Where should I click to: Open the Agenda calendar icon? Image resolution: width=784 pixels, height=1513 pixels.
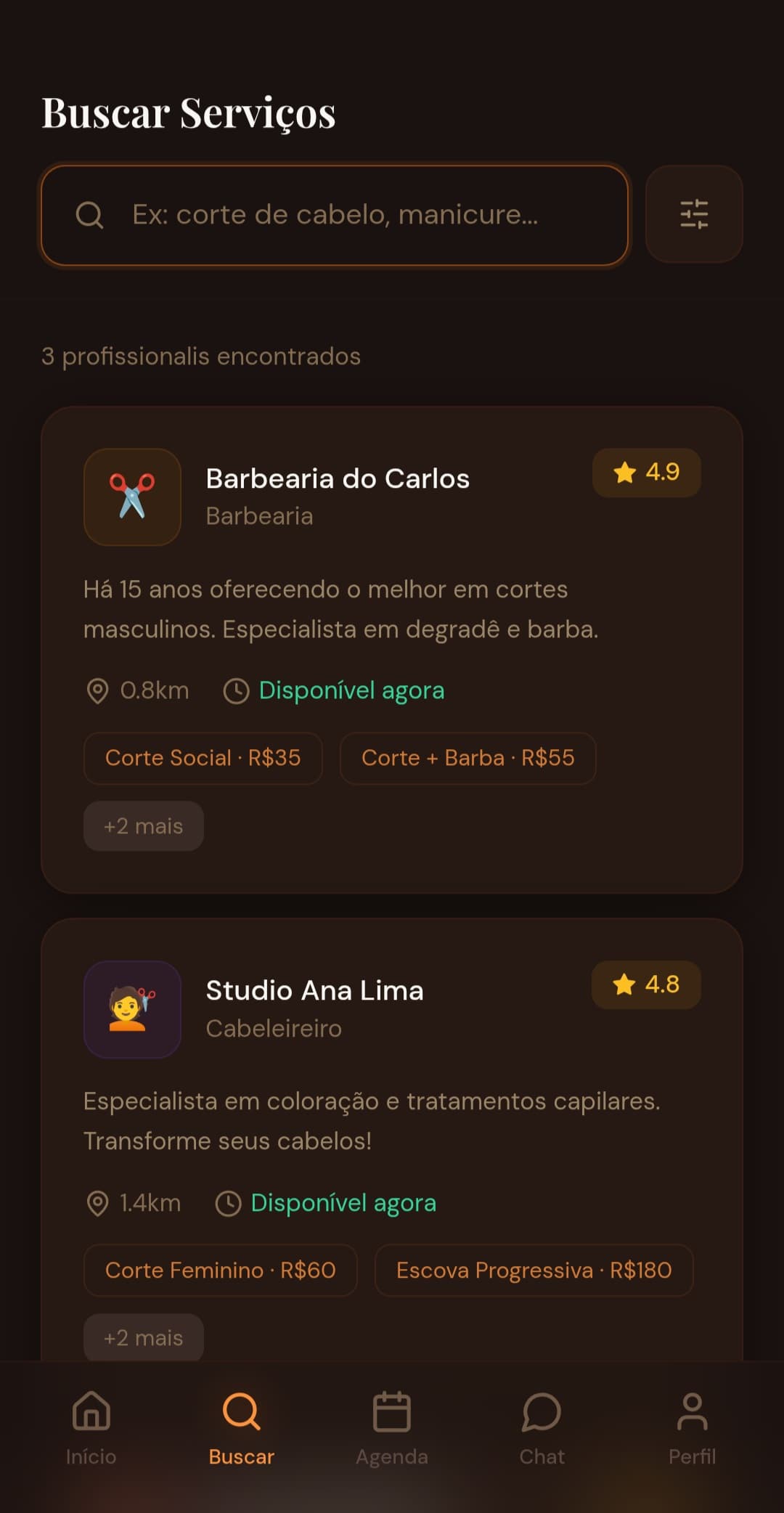tap(392, 1411)
